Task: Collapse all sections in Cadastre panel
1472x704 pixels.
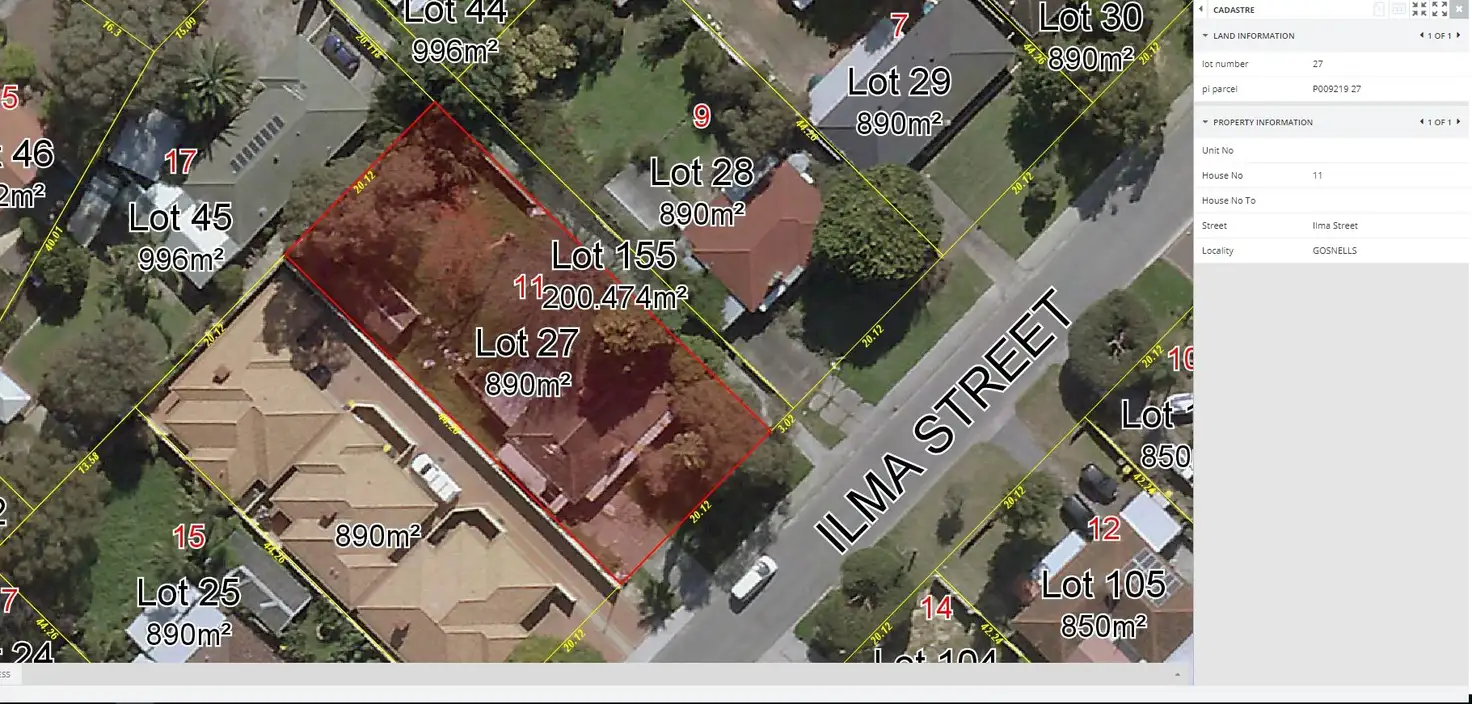Action: coord(1419,9)
